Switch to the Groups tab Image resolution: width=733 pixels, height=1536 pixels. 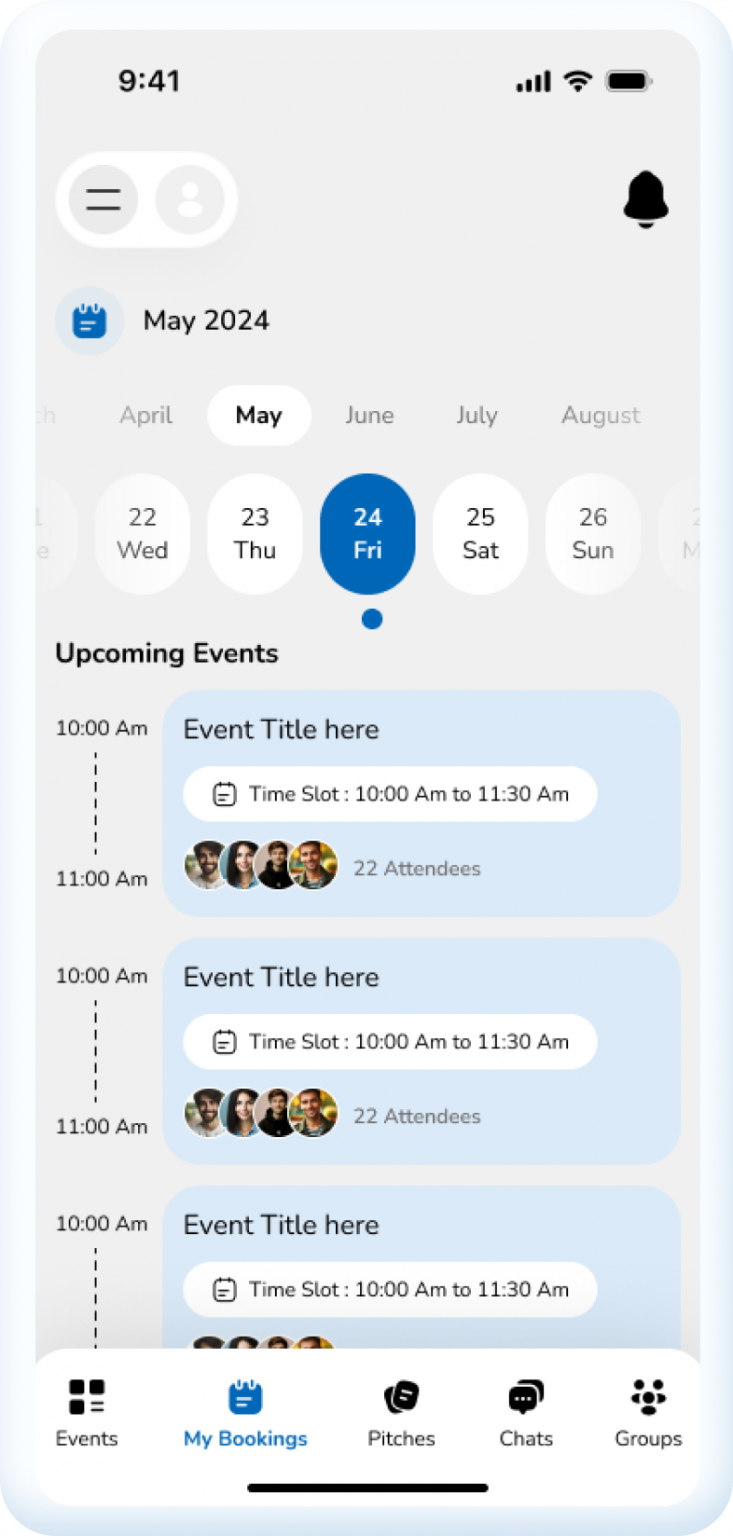[x=648, y=1414]
